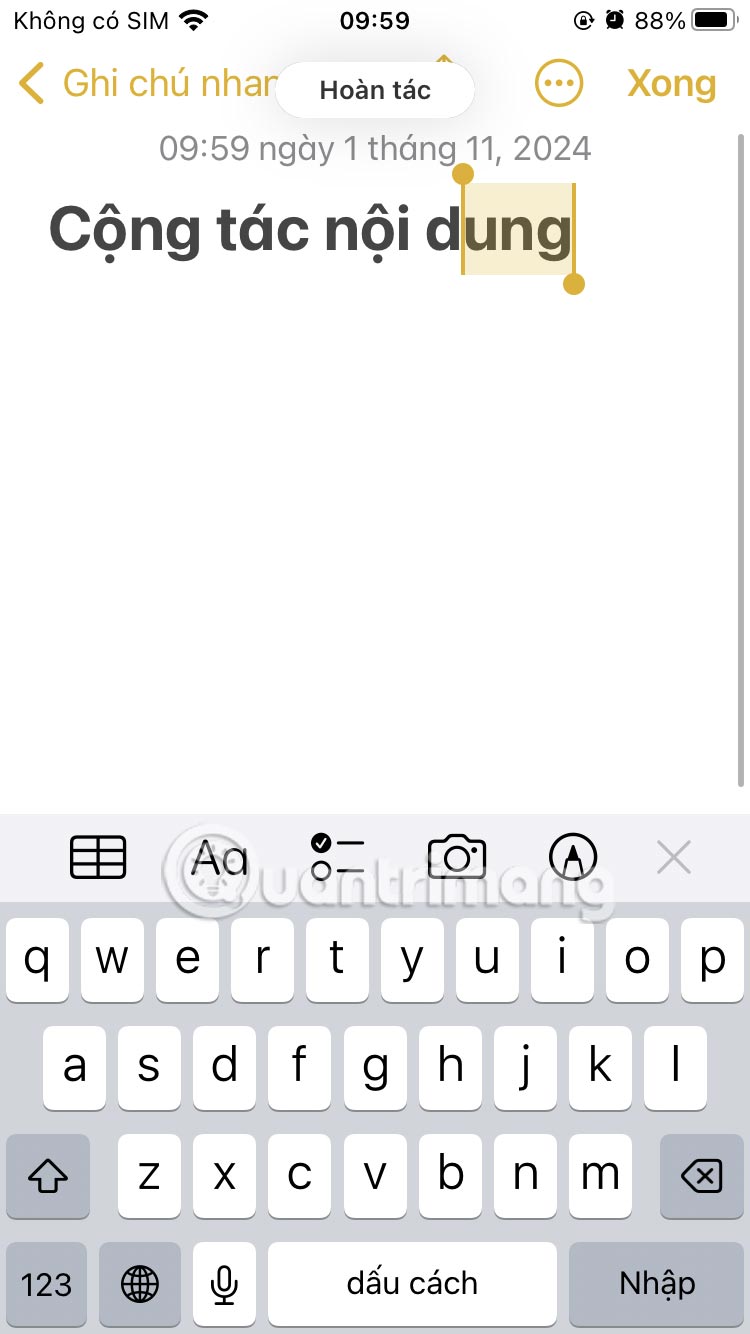This screenshot has height=1334, width=750.
Task: Add a checklist to the note
Action: pos(338,857)
